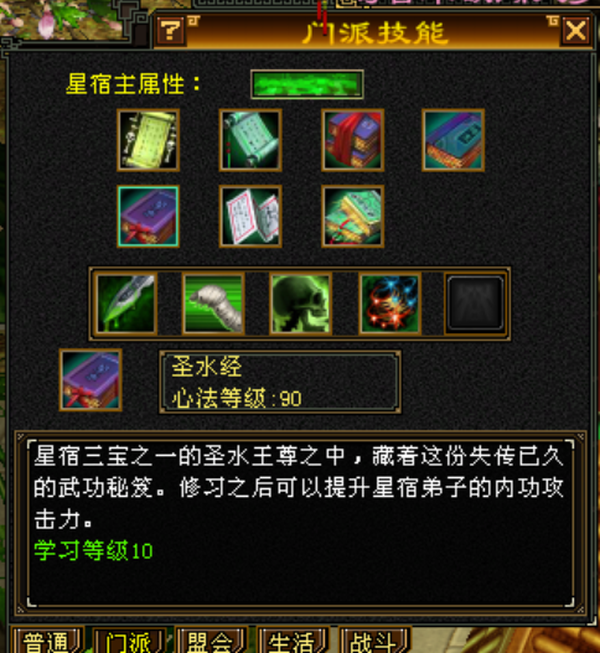Screen dimensions: 600x653
Task: Open the question mark help button
Action: point(171,31)
